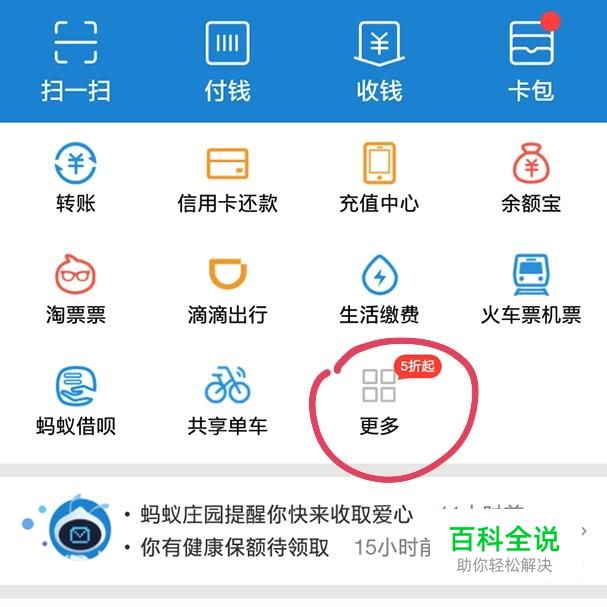Open 滴滴出行 ride service
Image resolution: width=607 pixels, height=607 pixels.
tap(227, 290)
